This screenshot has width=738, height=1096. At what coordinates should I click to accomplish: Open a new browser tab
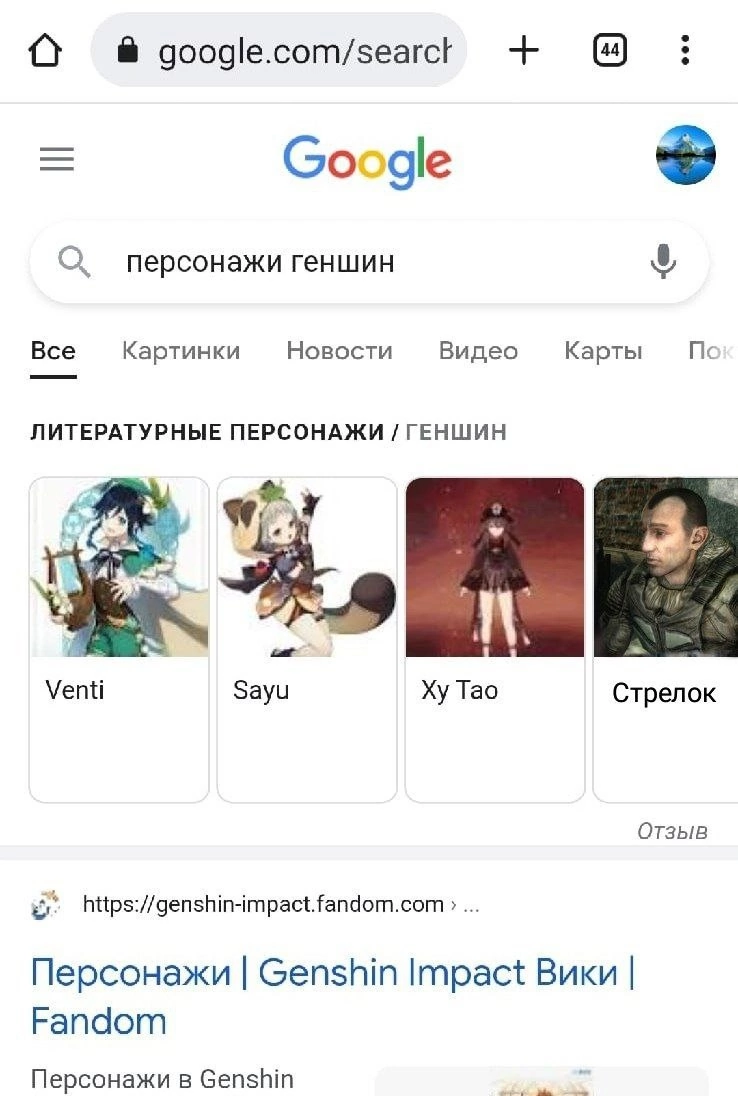523,50
